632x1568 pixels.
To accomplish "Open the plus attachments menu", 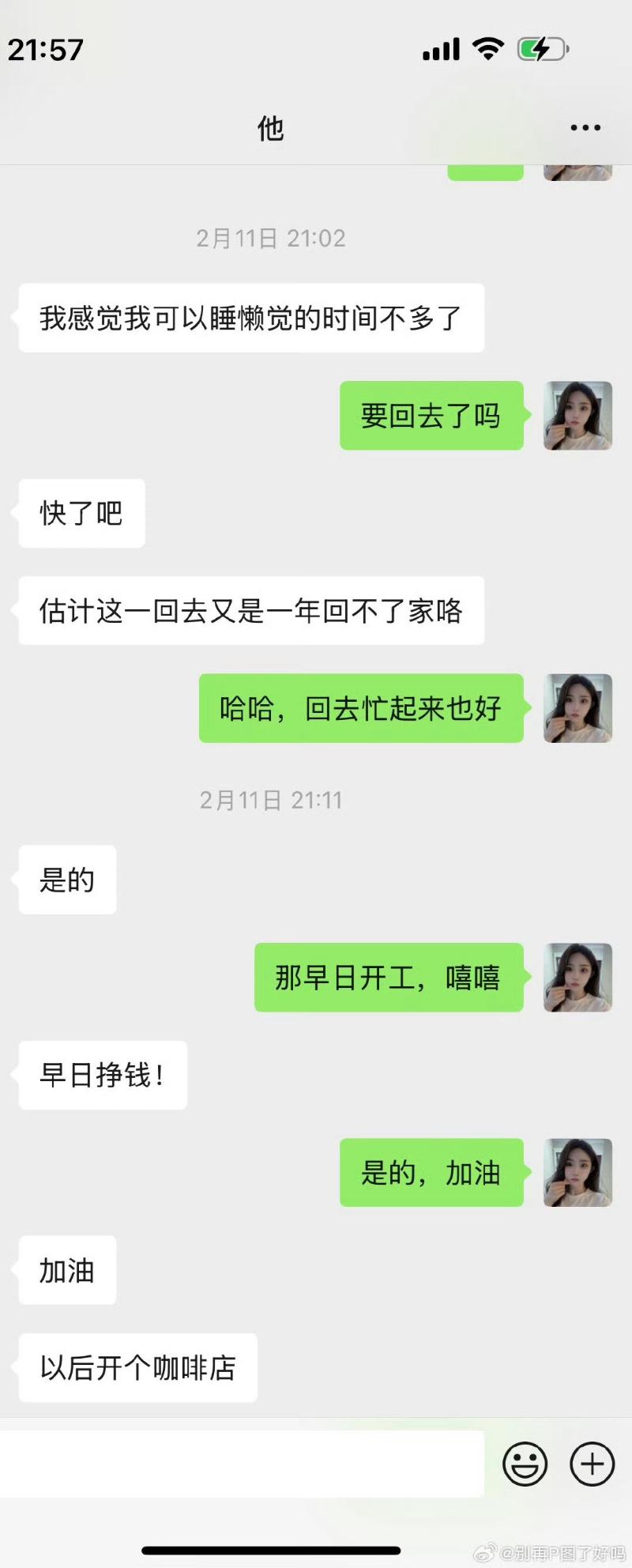I will 592,1464.
